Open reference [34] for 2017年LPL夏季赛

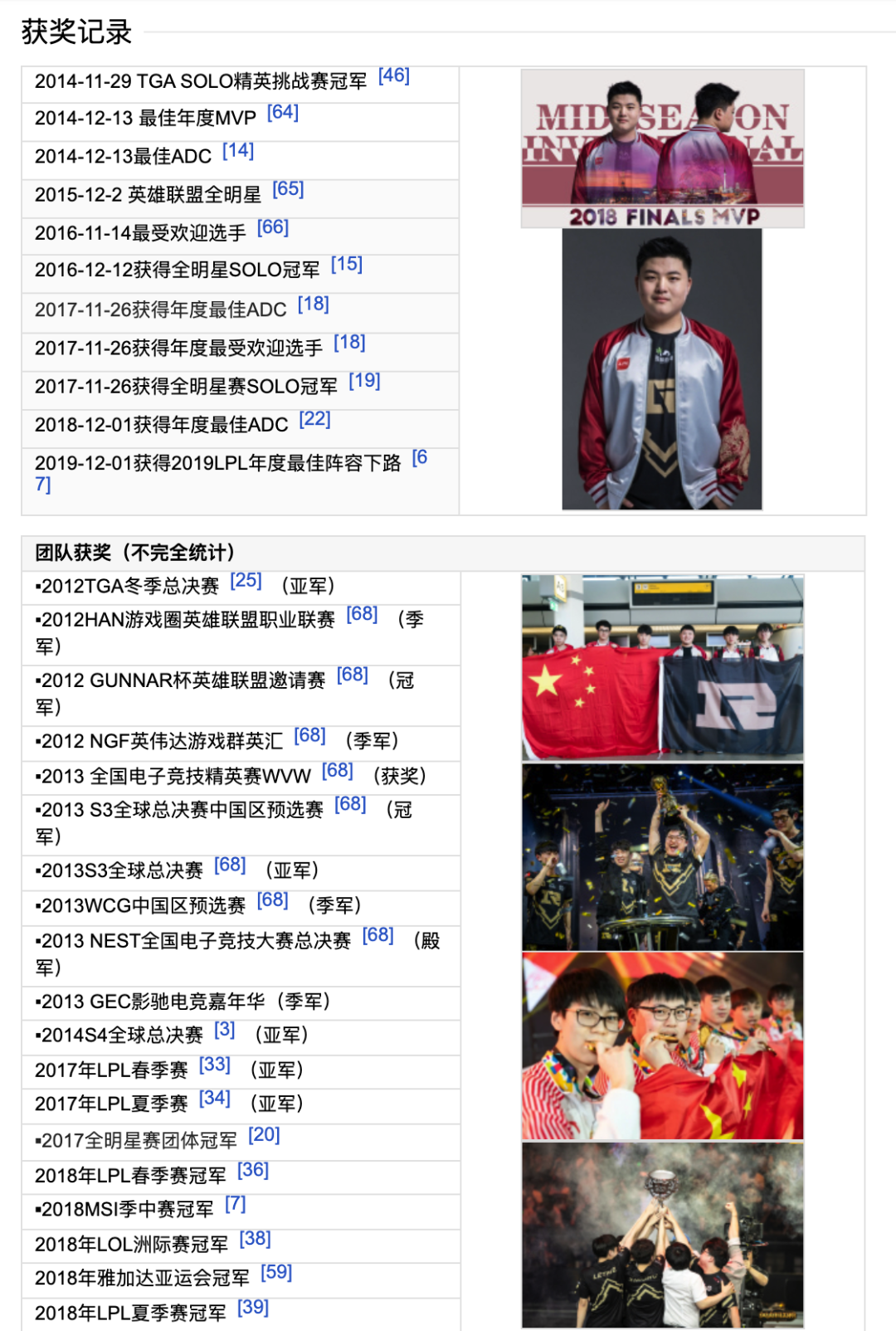click(x=215, y=1098)
